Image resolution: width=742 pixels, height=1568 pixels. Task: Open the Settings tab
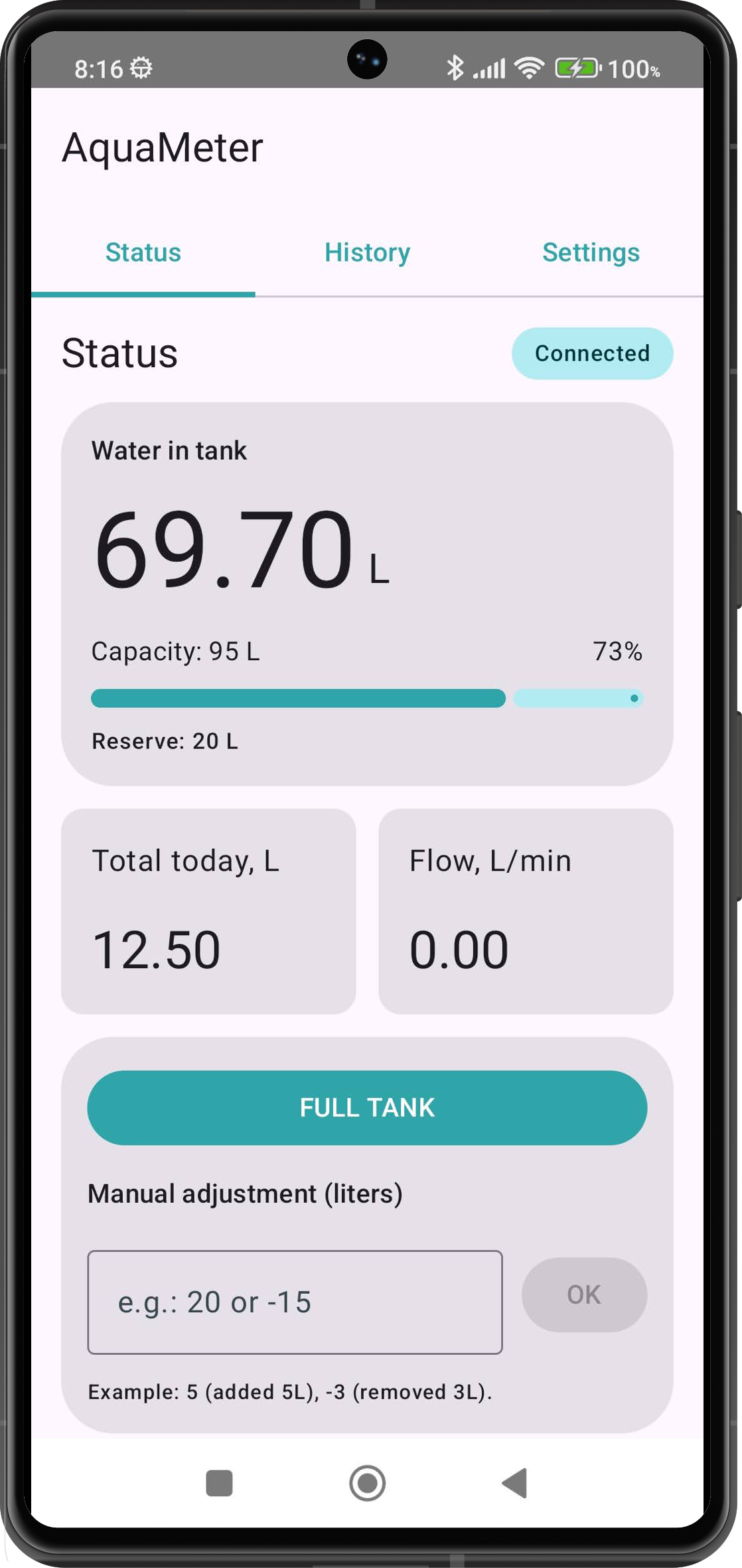591,252
